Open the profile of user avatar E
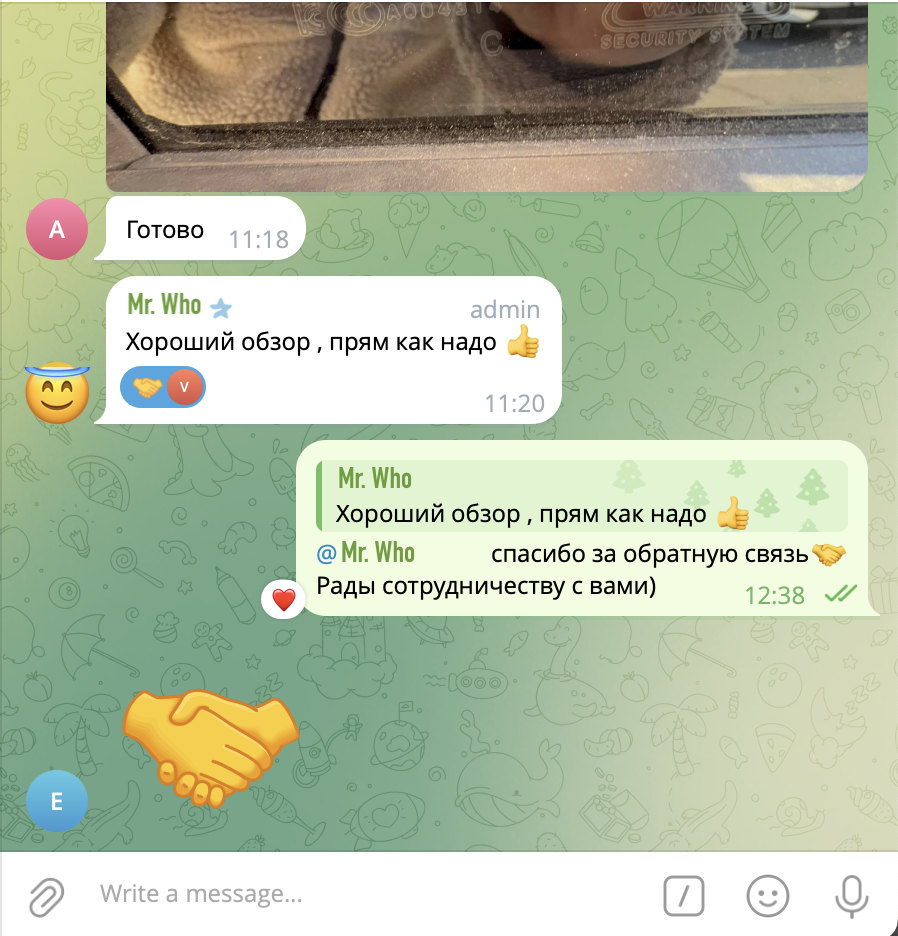This screenshot has width=898, height=936. pos(57,801)
